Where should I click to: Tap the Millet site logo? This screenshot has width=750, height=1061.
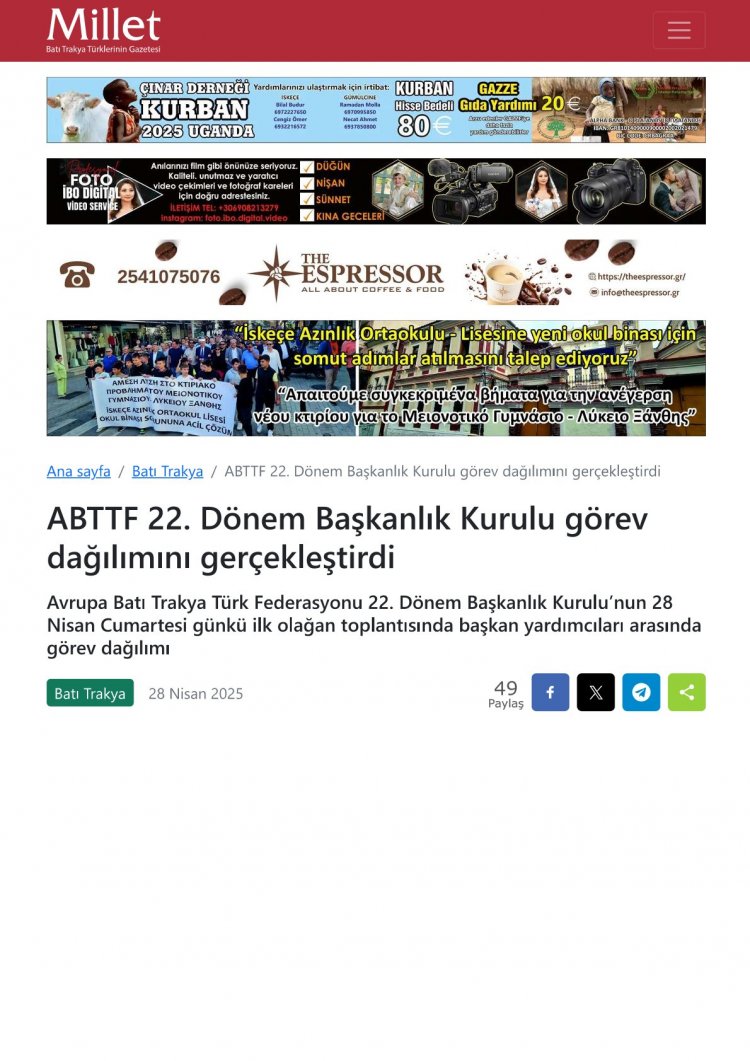[x=103, y=29]
